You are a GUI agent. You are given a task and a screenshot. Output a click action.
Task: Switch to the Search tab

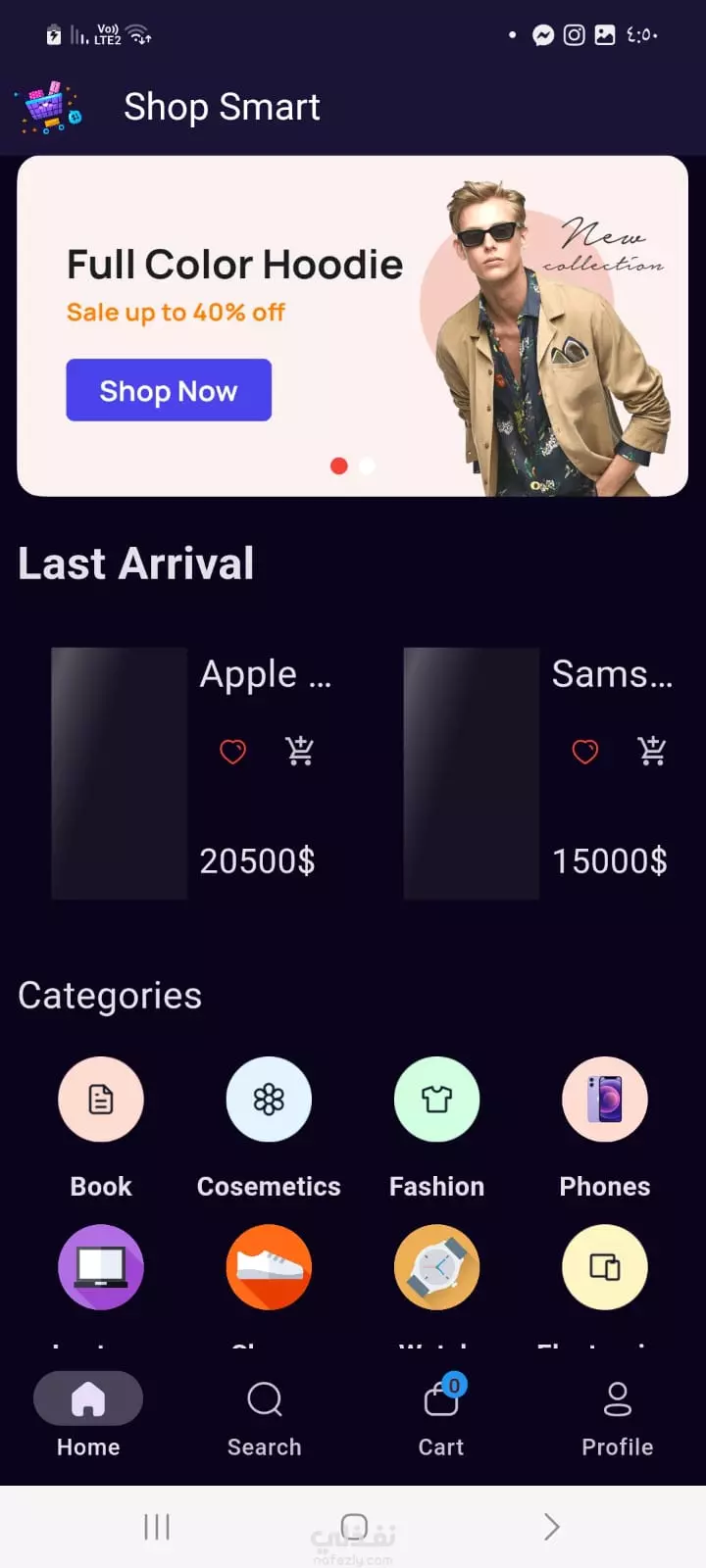(x=265, y=1417)
